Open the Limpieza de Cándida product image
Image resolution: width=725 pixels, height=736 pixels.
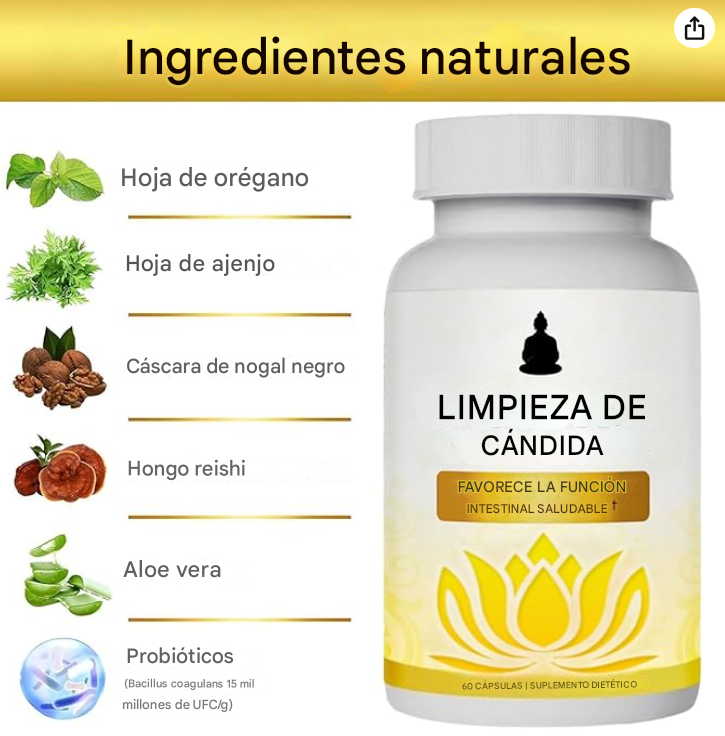pos(541,420)
